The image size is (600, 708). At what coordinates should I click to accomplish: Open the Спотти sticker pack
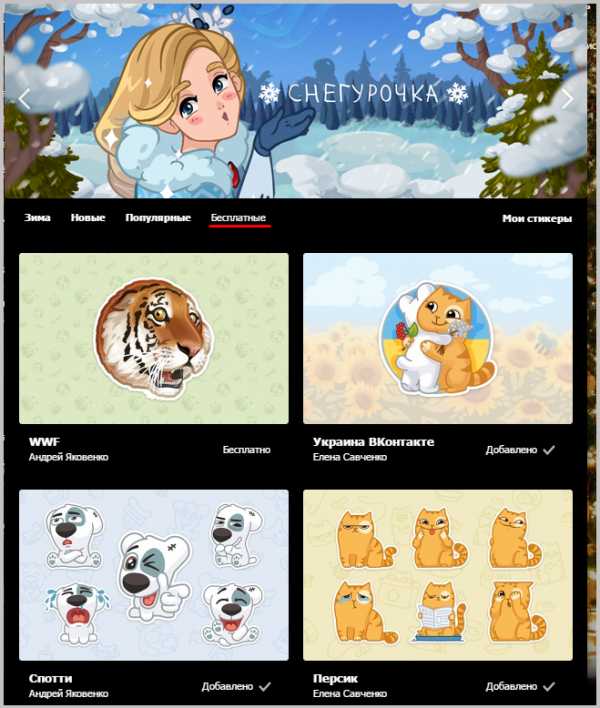(154, 574)
